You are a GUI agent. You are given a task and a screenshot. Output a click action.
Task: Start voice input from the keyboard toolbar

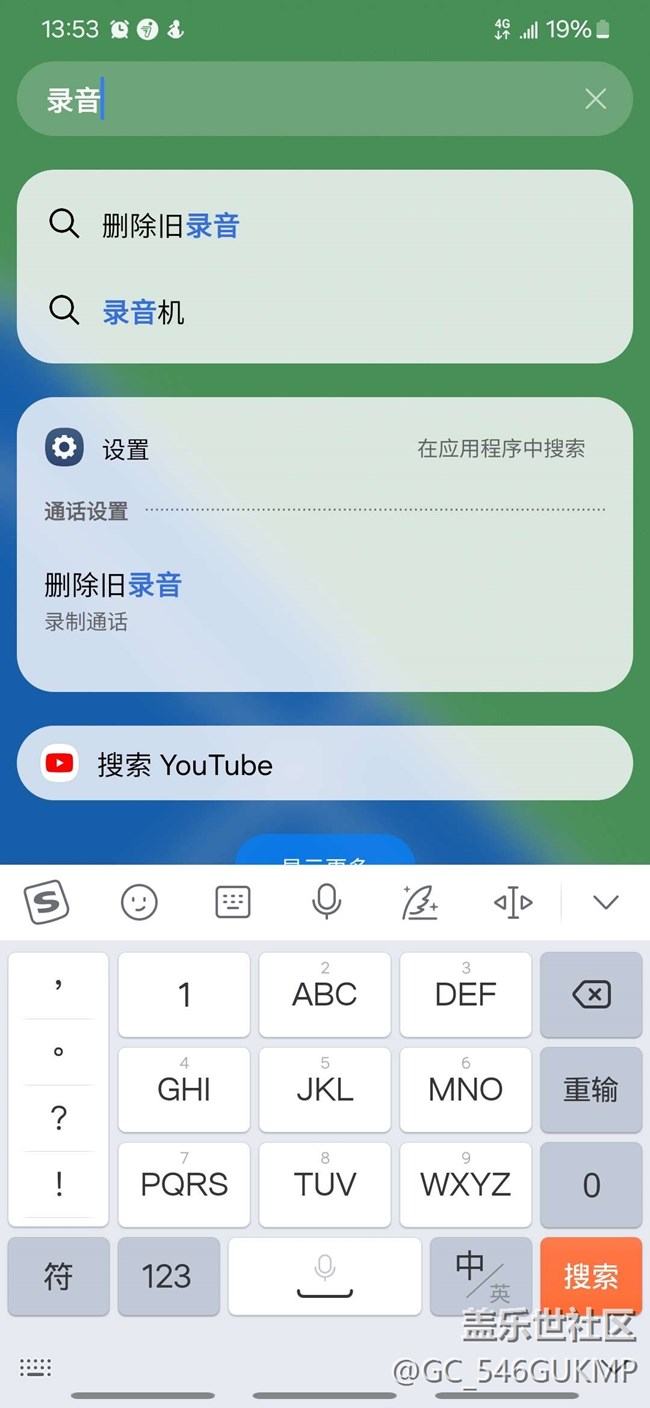tap(326, 902)
